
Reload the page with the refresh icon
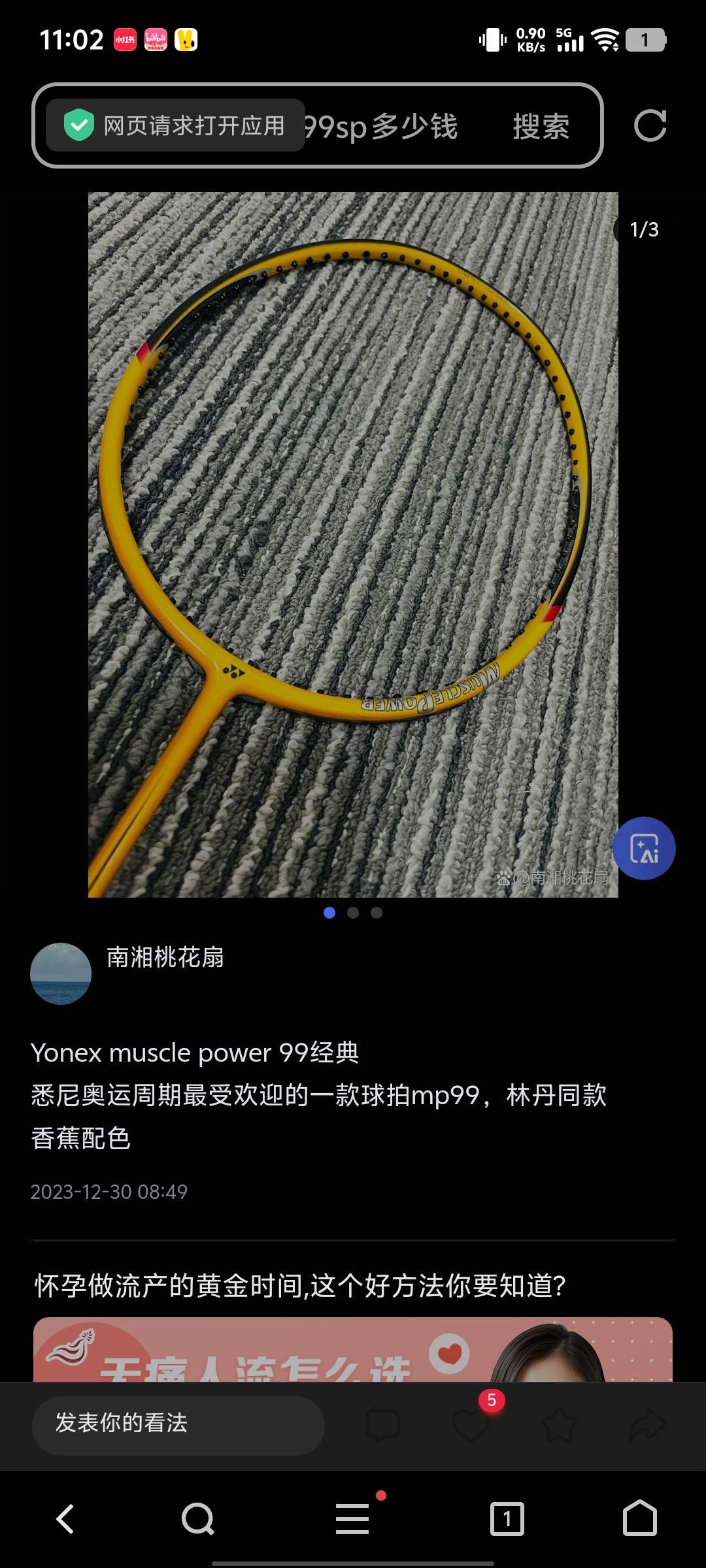click(x=650, y=125)
